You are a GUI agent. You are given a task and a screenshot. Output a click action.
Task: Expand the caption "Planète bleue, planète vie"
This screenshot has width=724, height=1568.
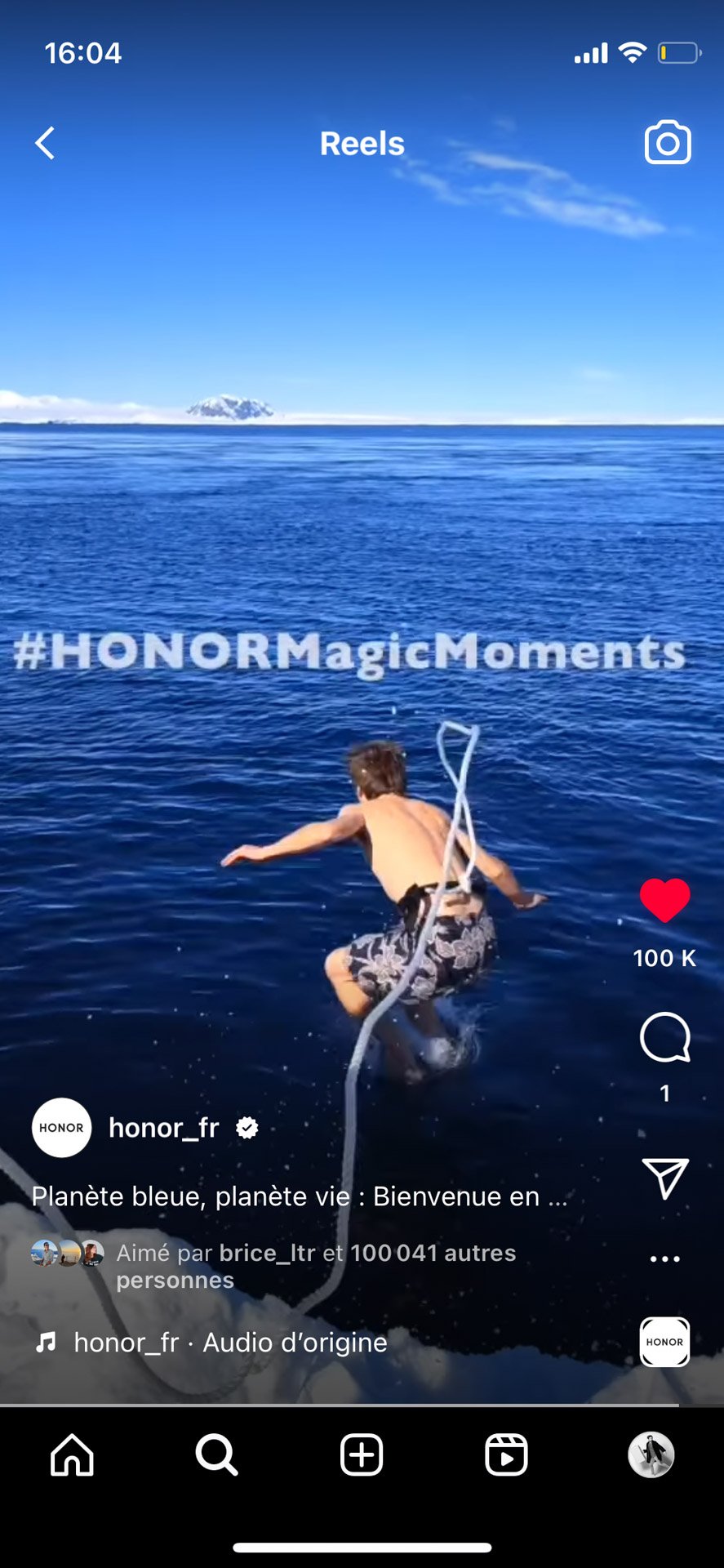[x=299, y=1196]
